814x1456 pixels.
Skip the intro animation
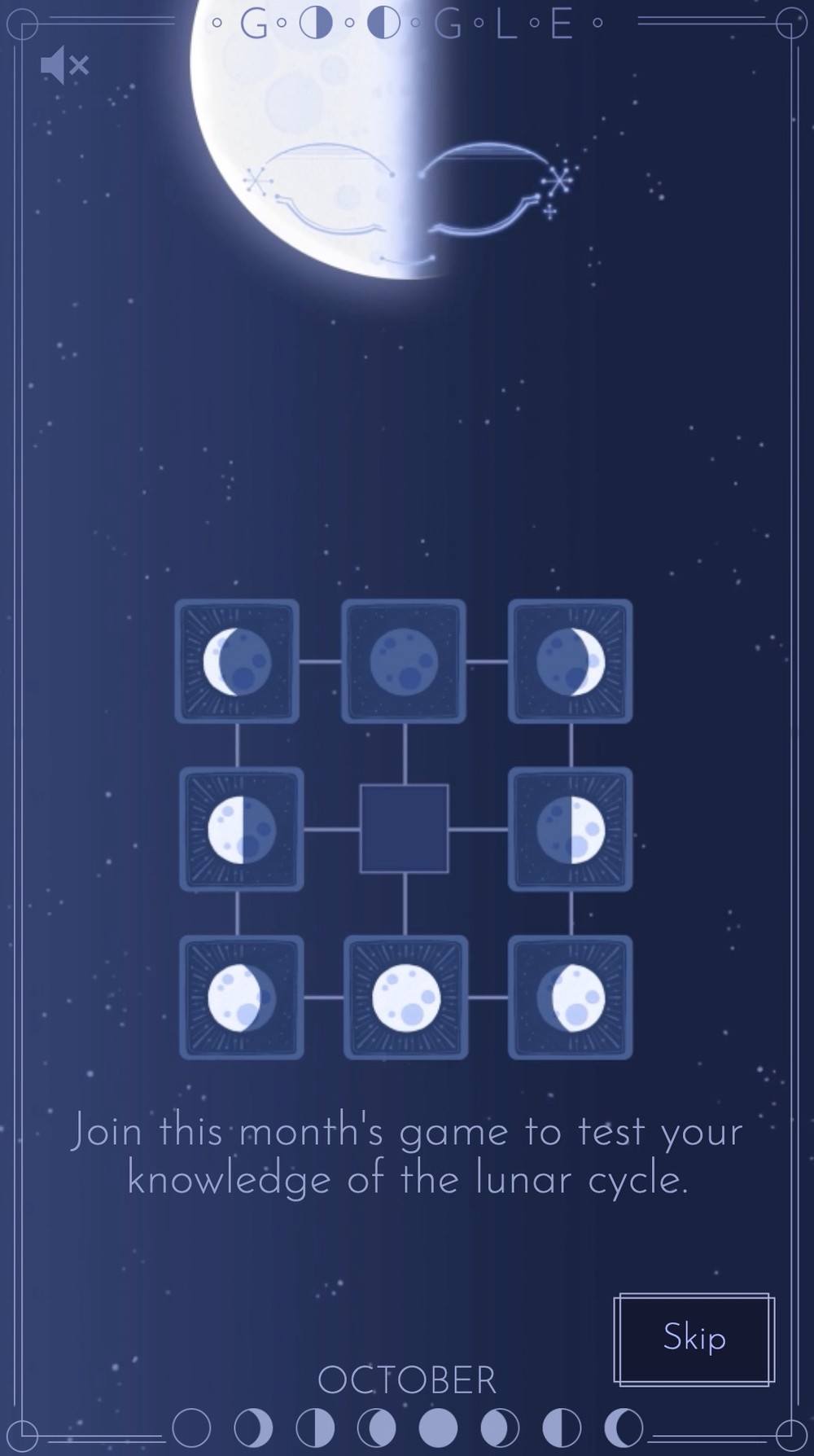tap(694, 1339)
